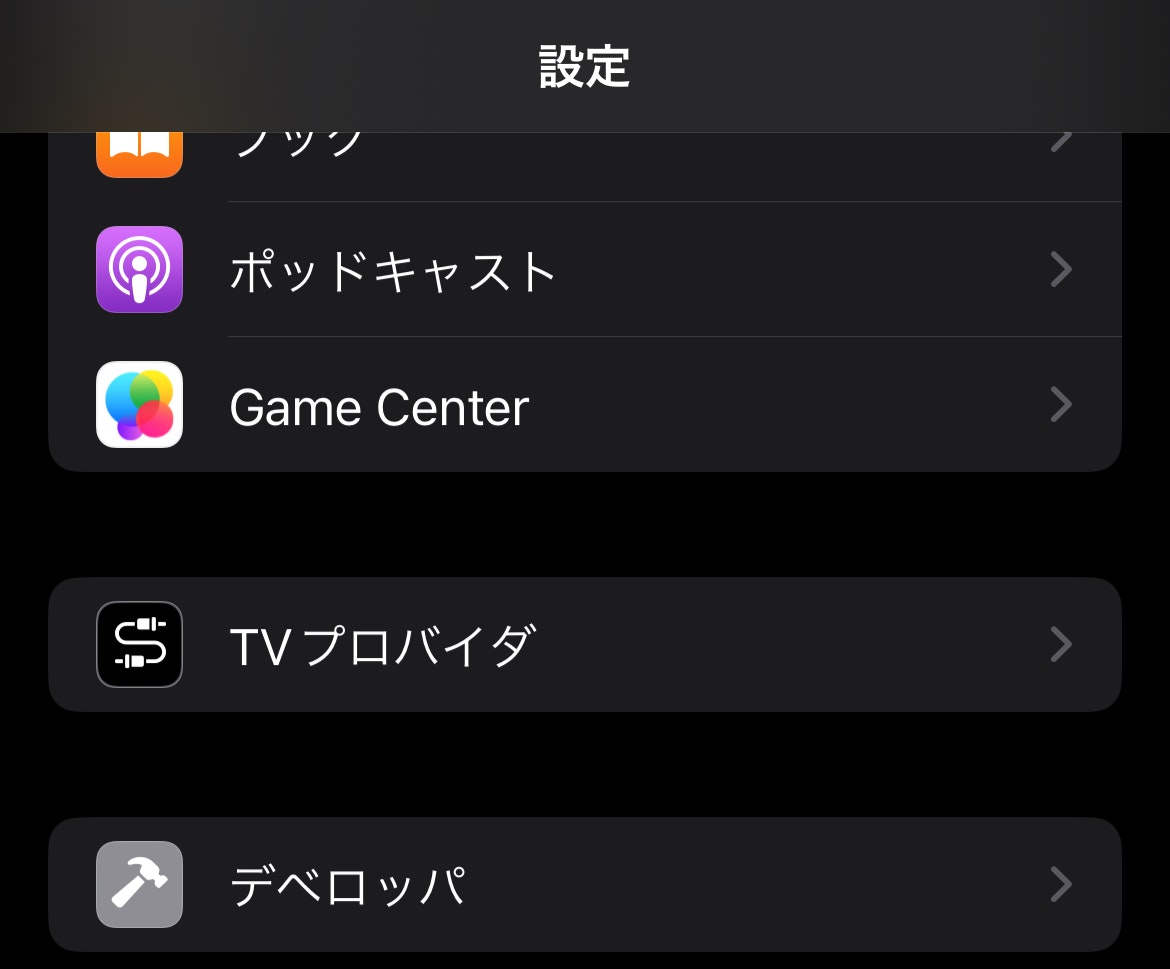Open ポッドキャスト settings
Image resolution: width=1170 pixels, height=969 pixels.
click(x=584, y=270)
